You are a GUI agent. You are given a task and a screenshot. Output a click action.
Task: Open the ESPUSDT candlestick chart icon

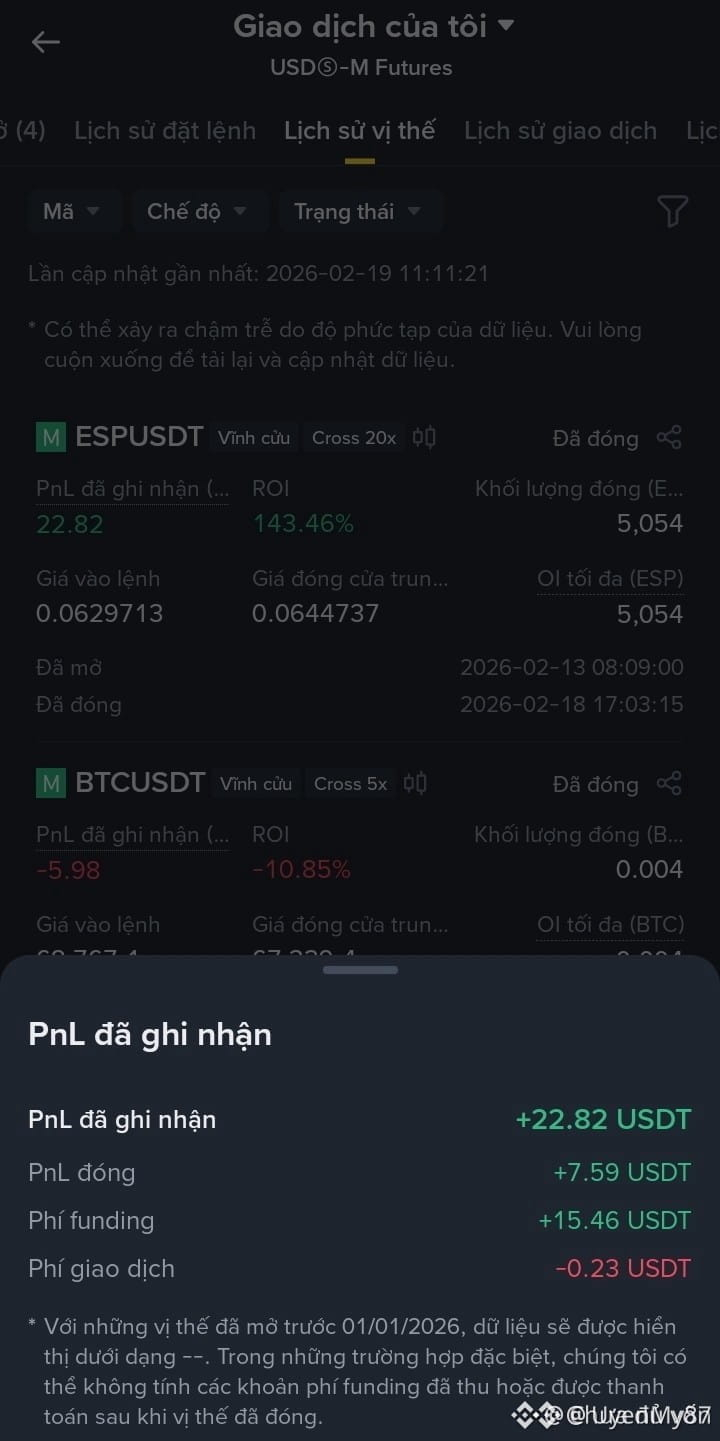[x=424, y=437]
